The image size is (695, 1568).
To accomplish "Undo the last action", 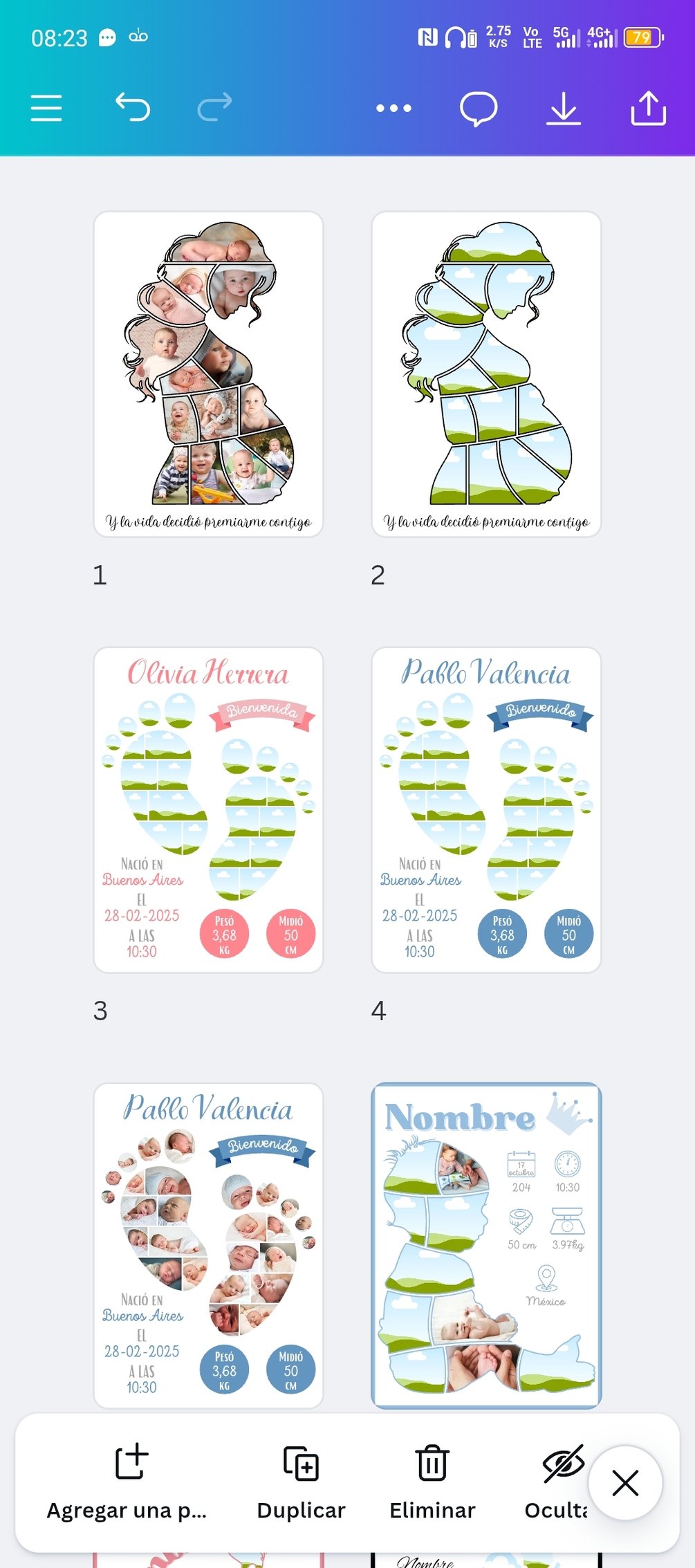I will [x=133, y=107].
